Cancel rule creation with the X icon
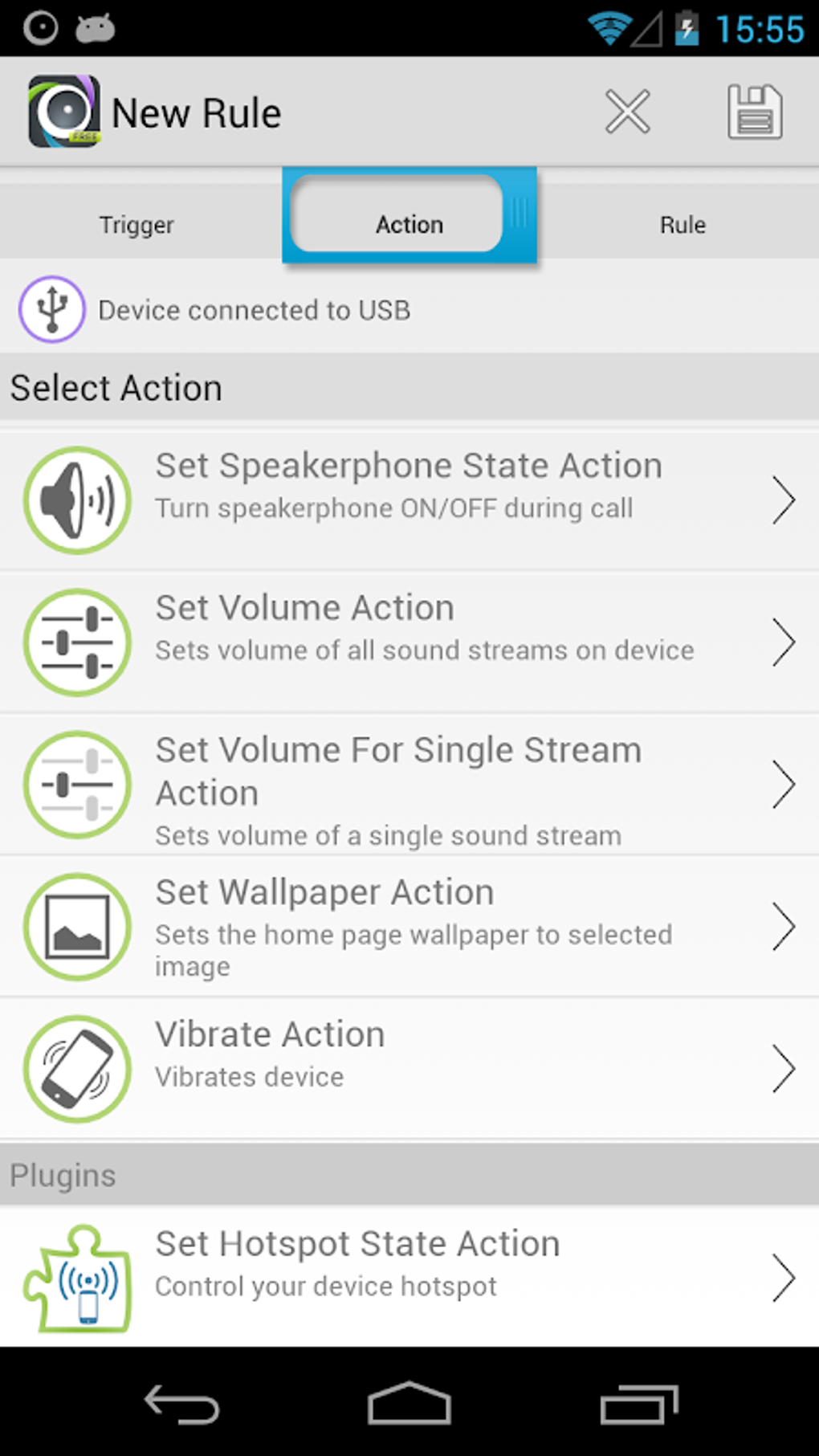 point(627,112)
